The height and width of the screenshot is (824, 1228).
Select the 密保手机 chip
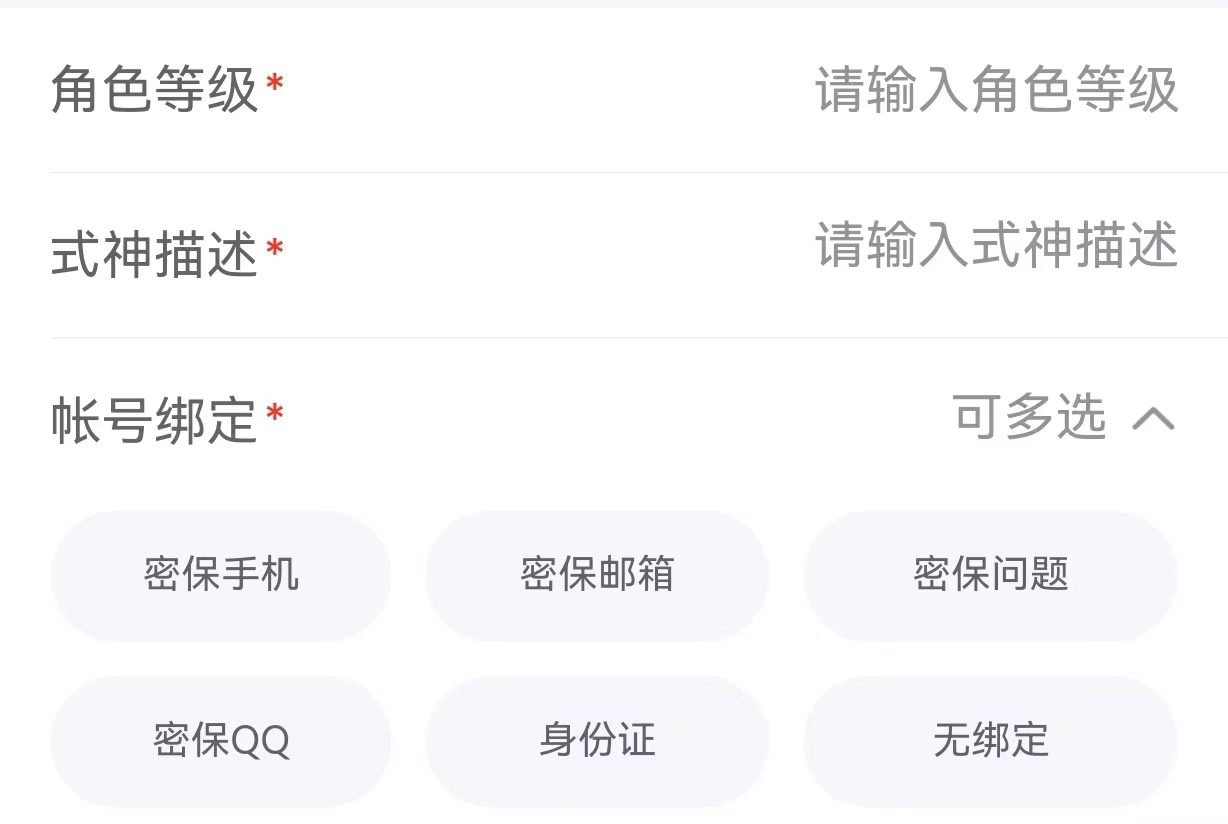pyautogui.click(x=221, y=575)
